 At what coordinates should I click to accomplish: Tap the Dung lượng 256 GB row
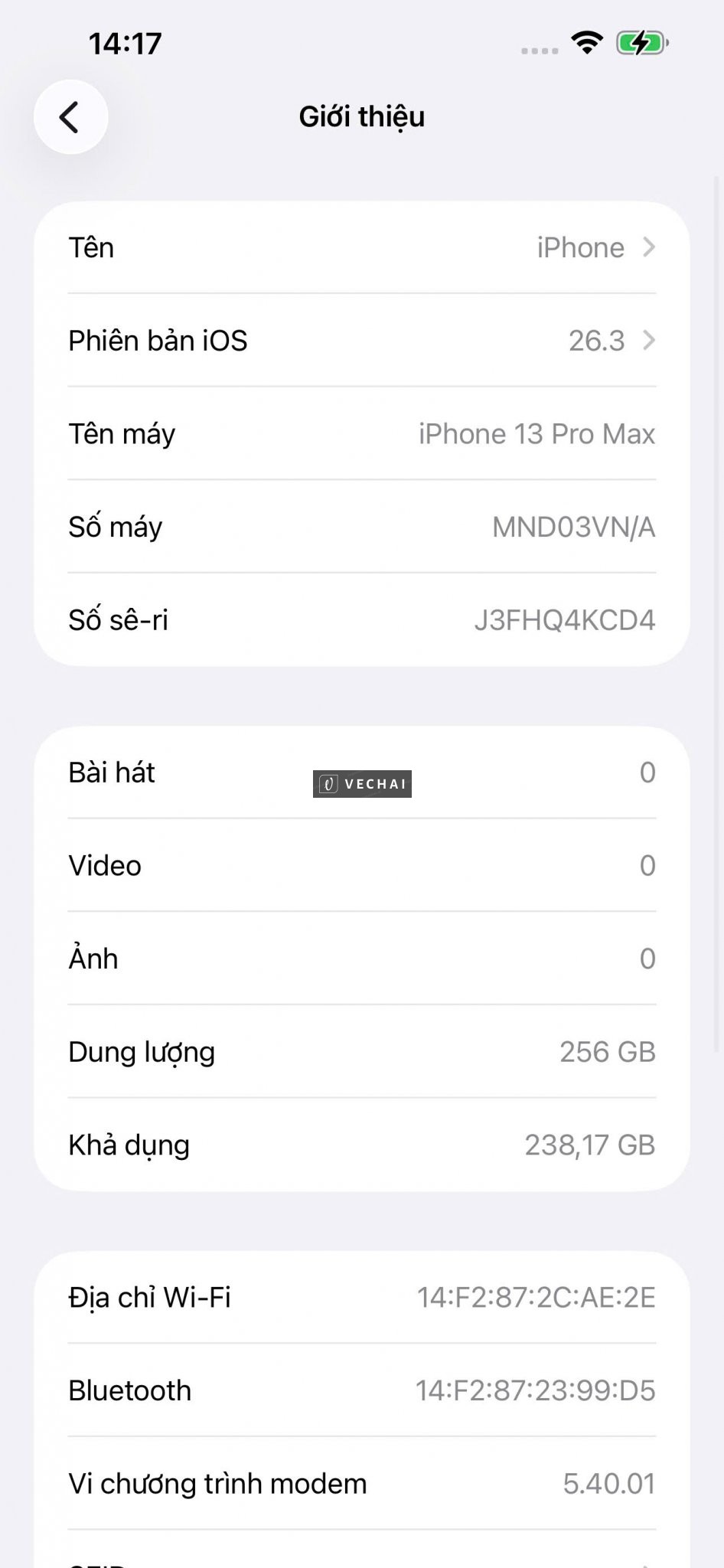pyautogui.click(x=361, y=1051)
